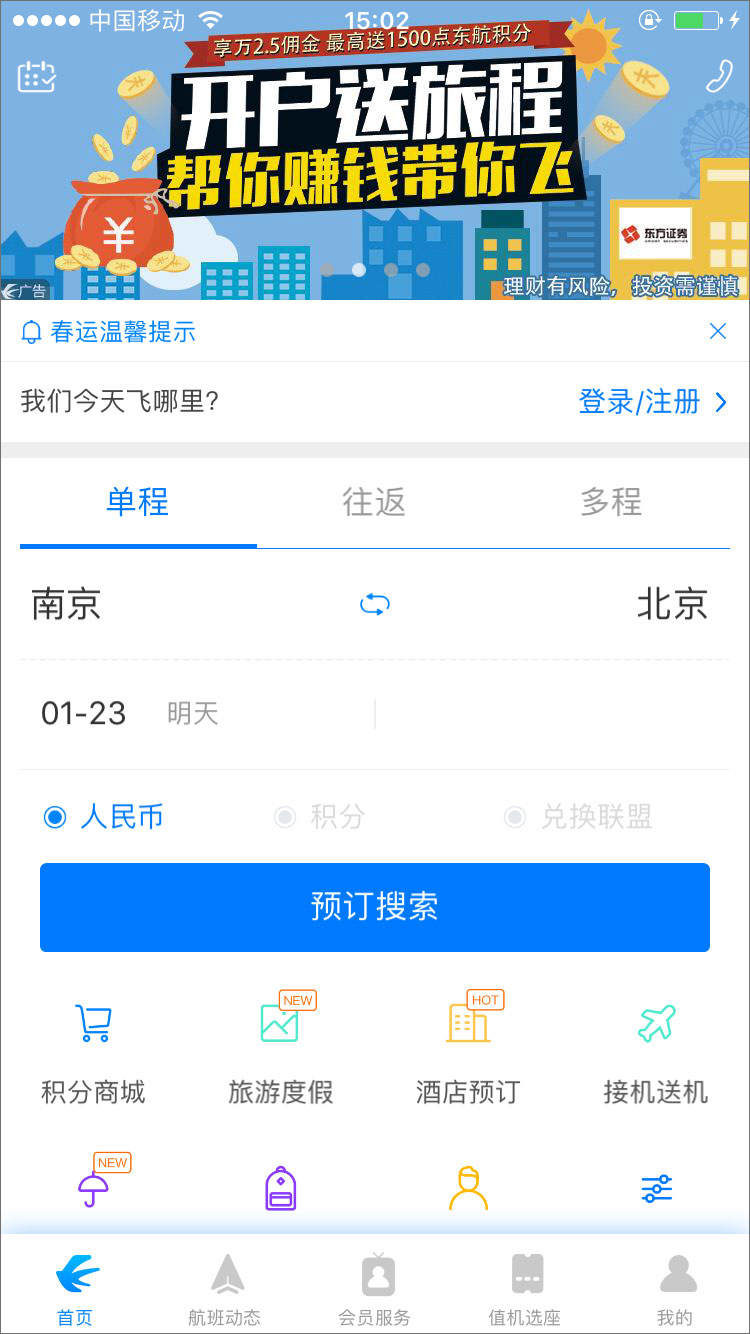Select the 积分 payment option
The image size is (750, 1334).
point(318,817)
